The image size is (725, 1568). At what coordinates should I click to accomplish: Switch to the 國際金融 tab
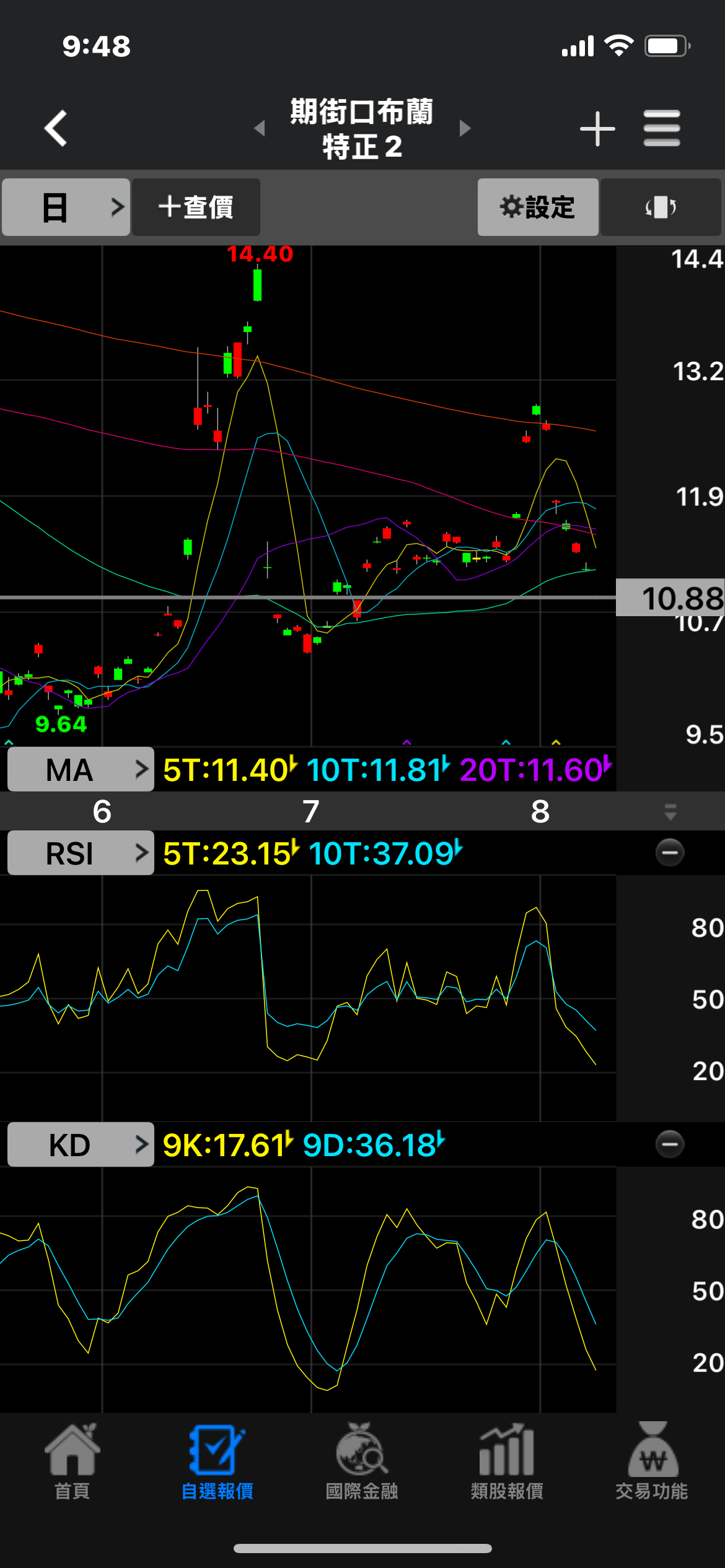[x=362, y=1461]
